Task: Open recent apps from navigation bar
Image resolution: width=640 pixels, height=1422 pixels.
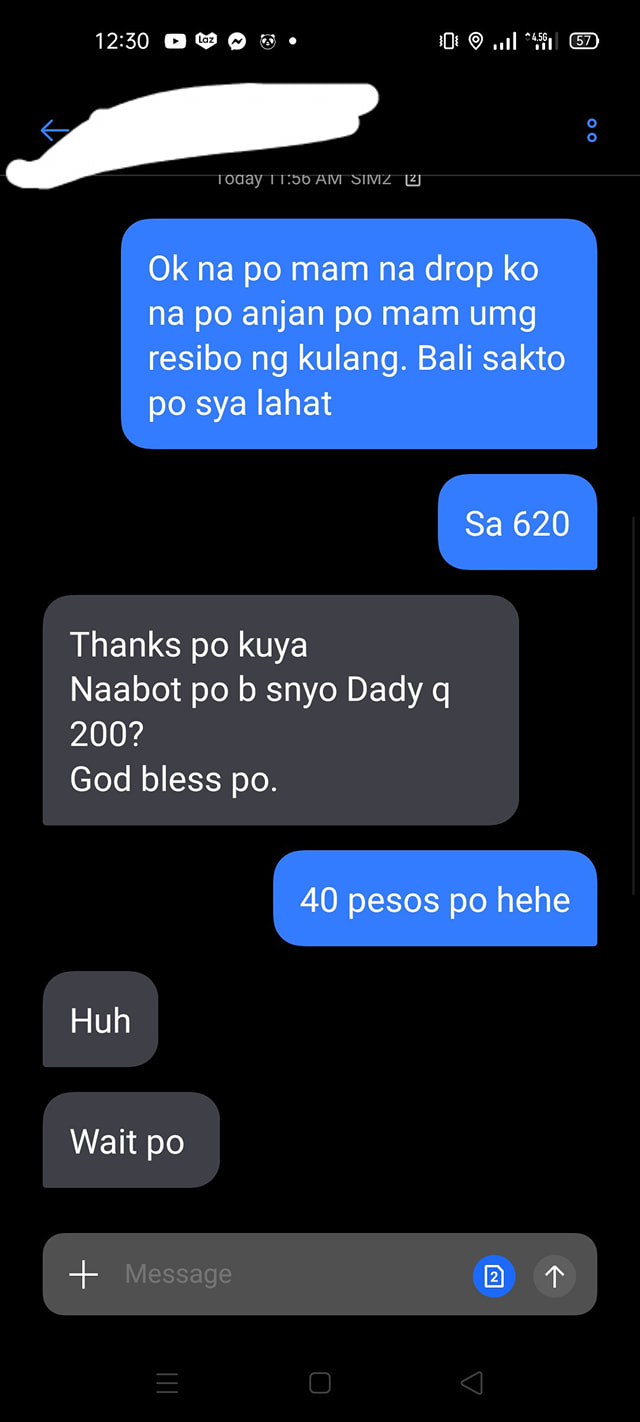Action: pos(167,1383)
